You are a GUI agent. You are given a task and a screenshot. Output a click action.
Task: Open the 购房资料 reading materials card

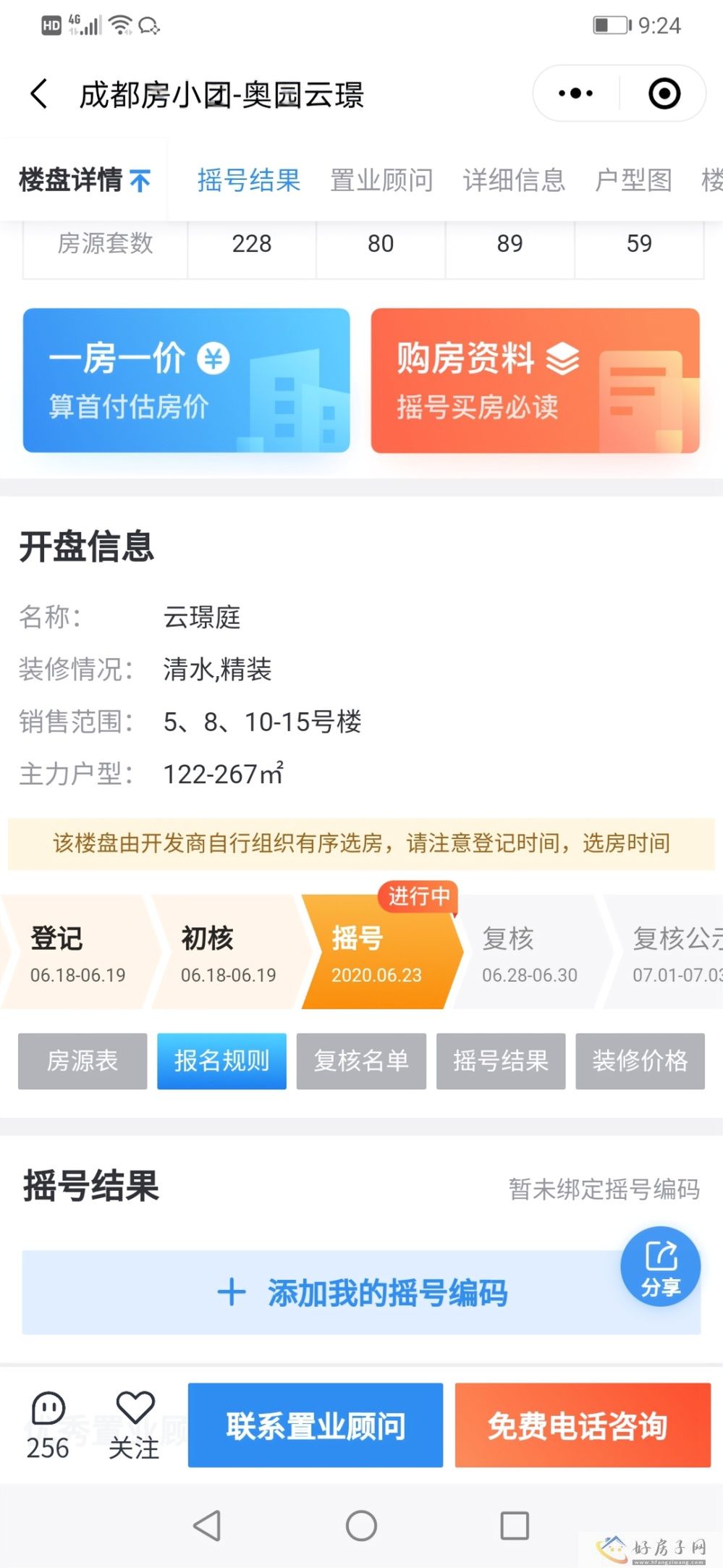click(x=535, y=381)
